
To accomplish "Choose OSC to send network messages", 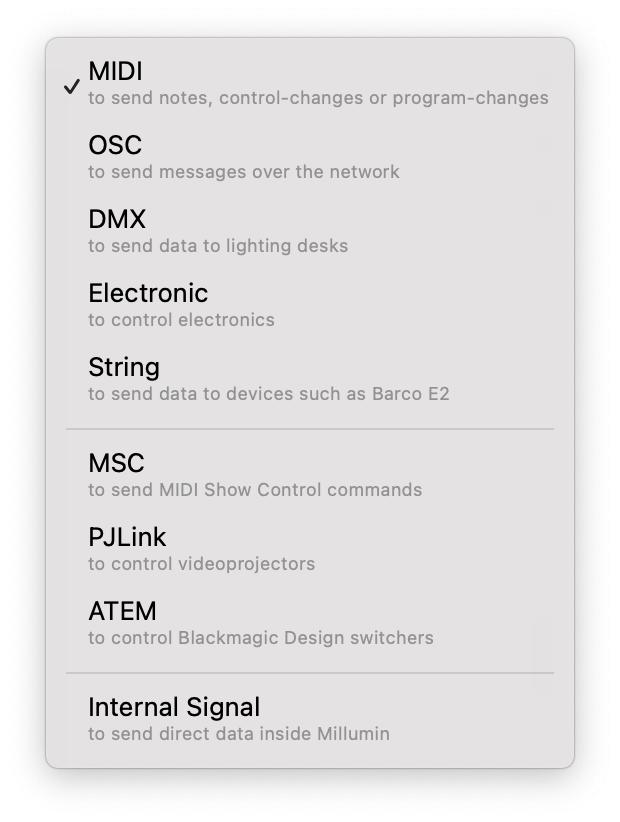I will point(310,157).
